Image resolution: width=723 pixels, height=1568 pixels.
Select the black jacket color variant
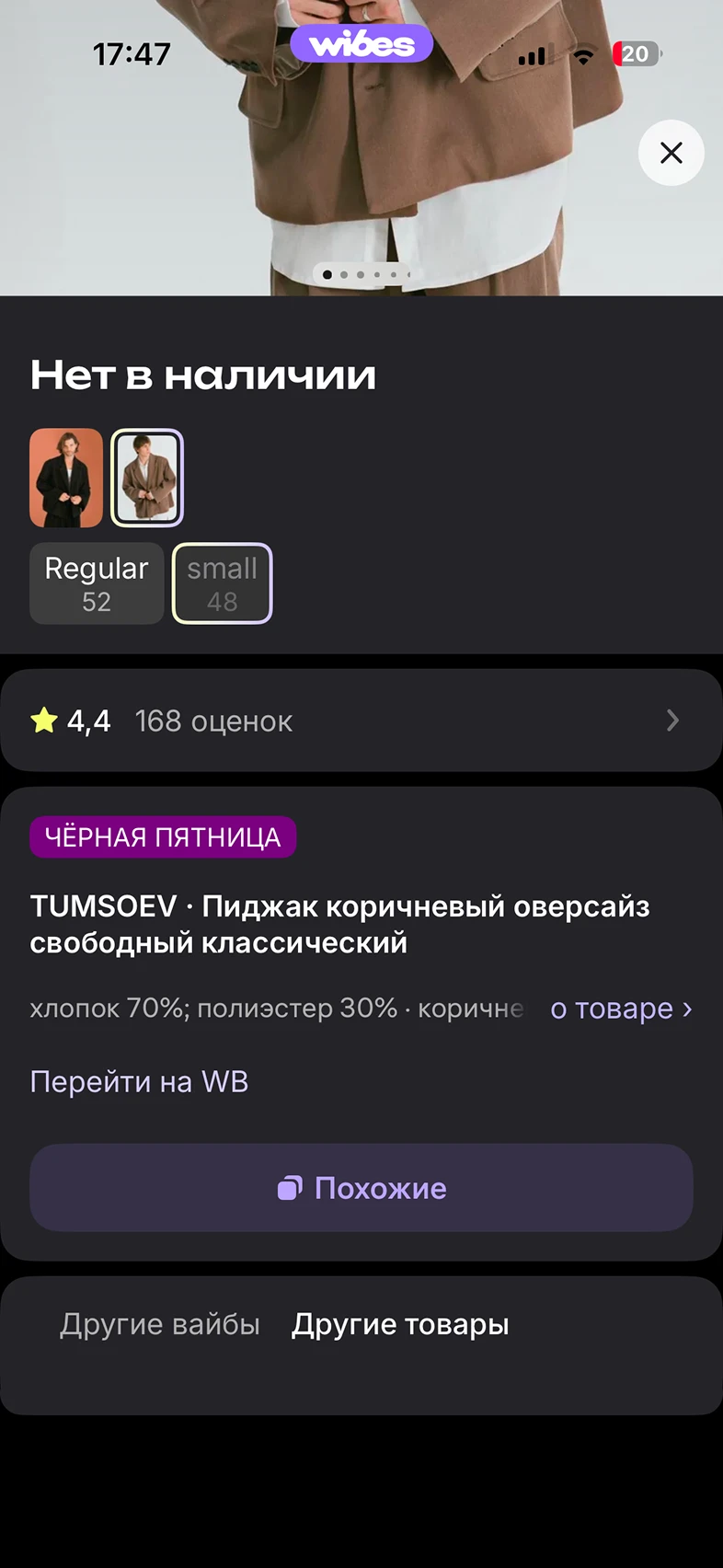[66, 478]
